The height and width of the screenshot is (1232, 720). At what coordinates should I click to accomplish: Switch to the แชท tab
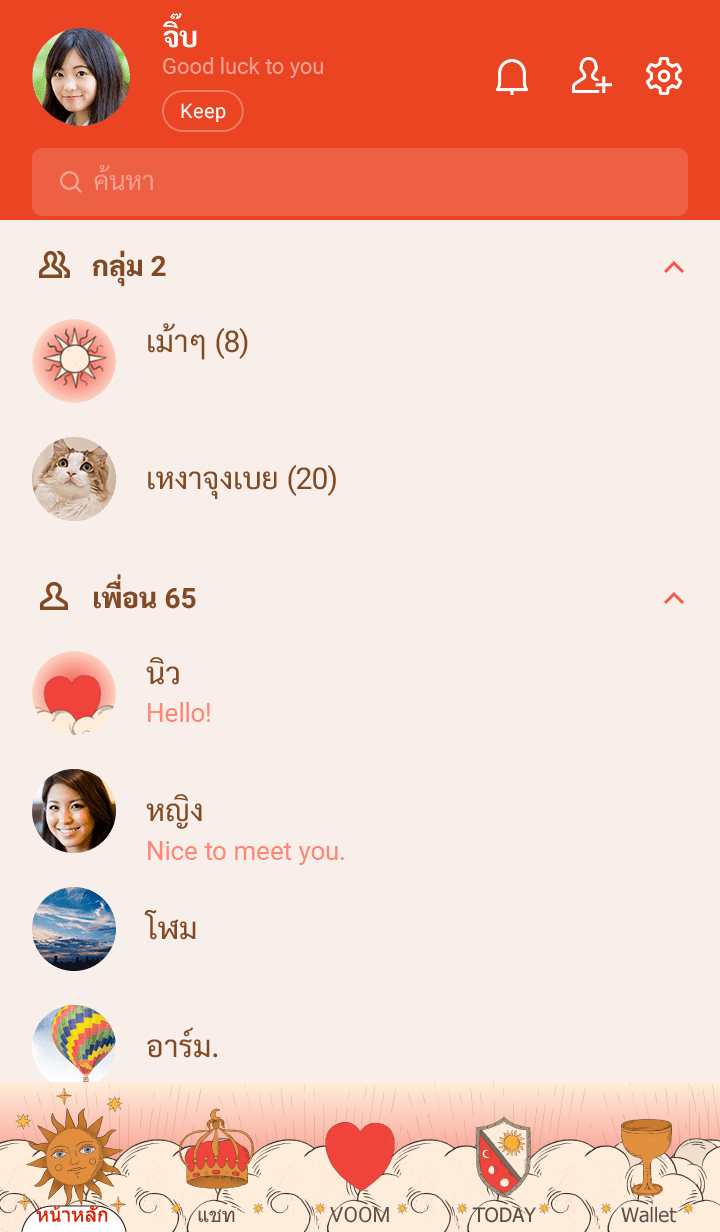216,1170
